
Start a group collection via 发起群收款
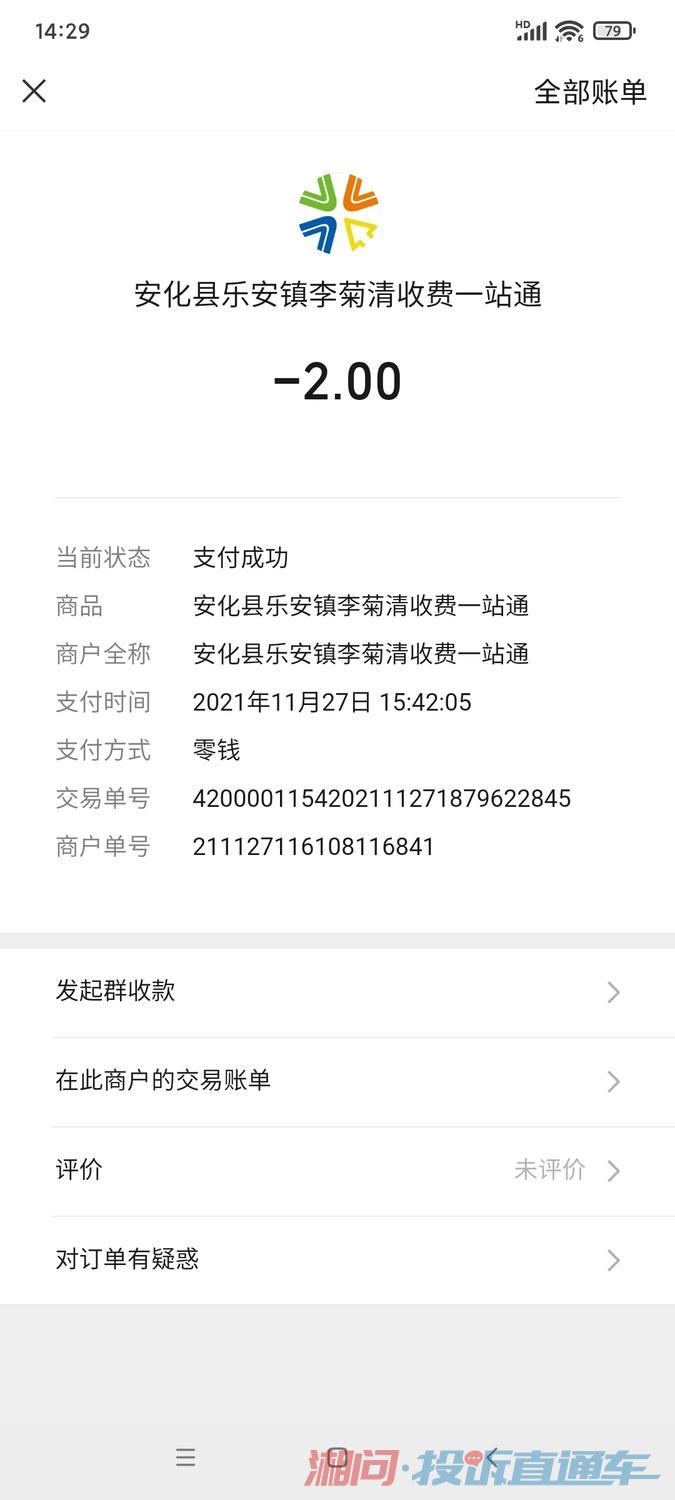coord(337,992)
